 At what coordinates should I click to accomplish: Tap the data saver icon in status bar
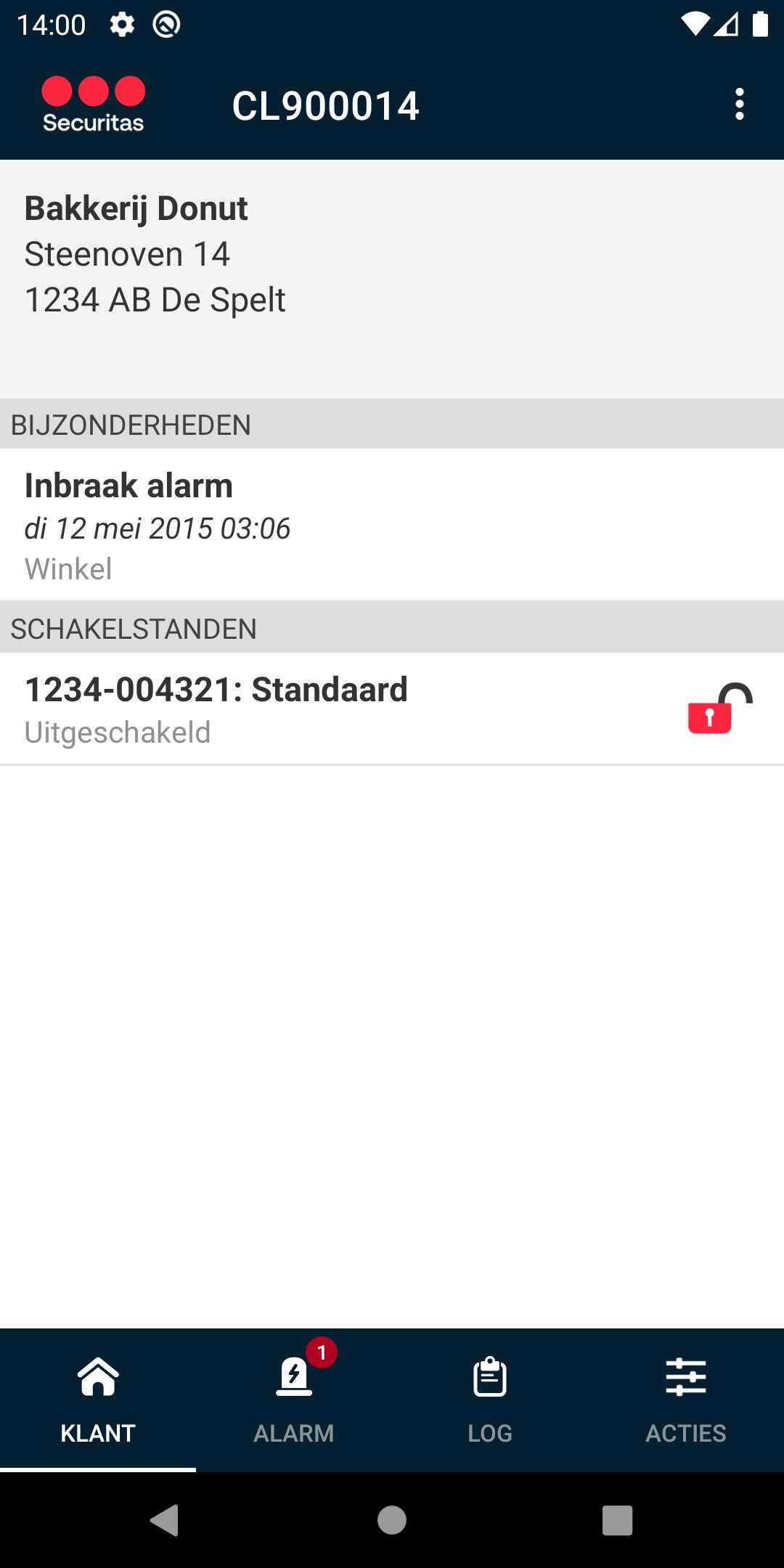click(x=166, y=25)
